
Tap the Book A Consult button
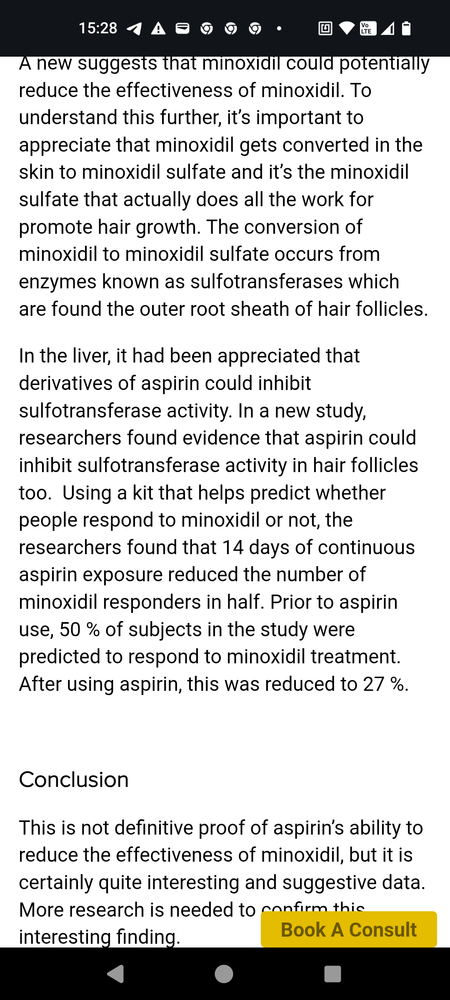pos(349,929)
